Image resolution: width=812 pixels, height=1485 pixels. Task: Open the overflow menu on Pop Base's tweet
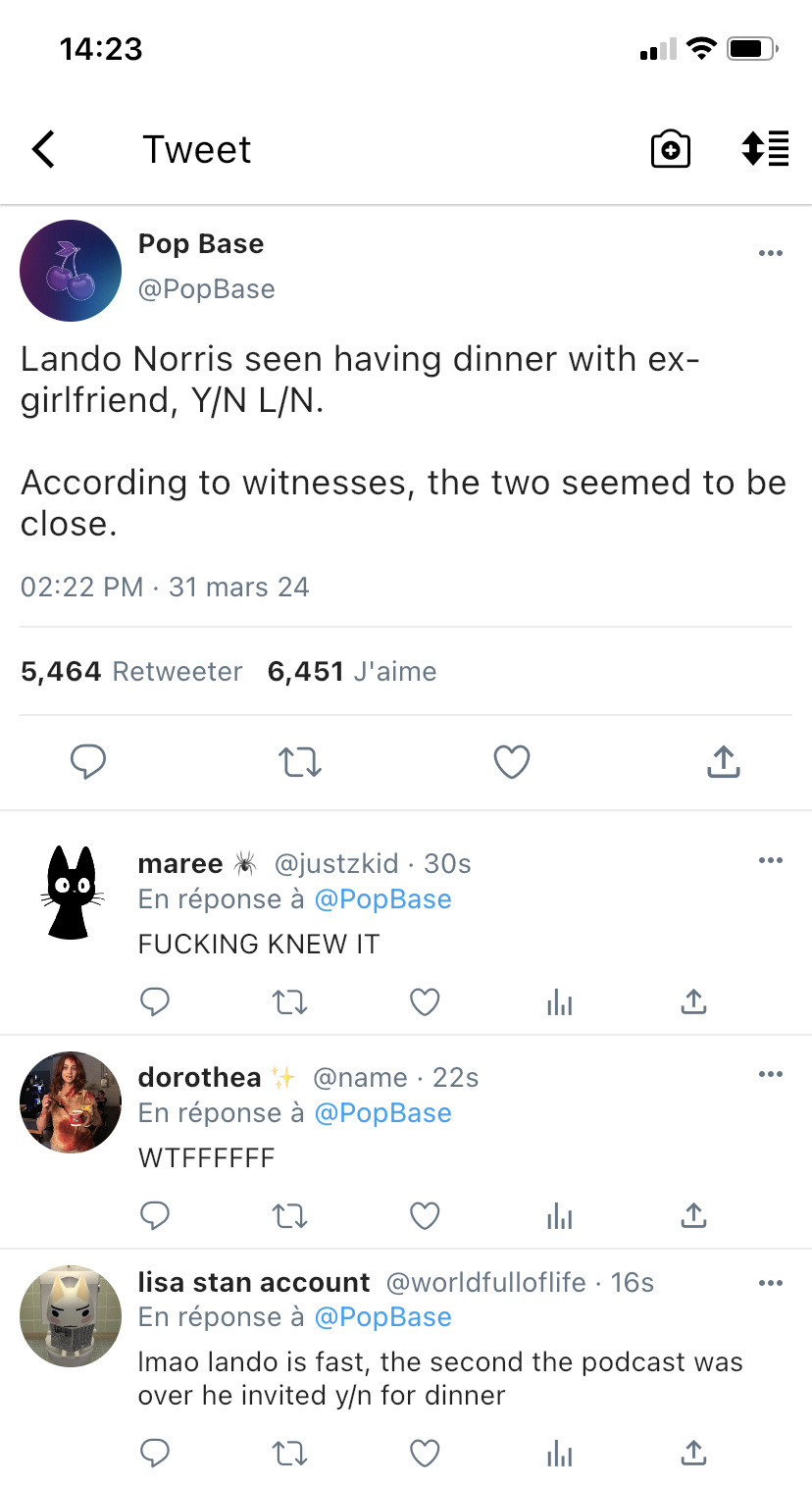pos(771,254)
